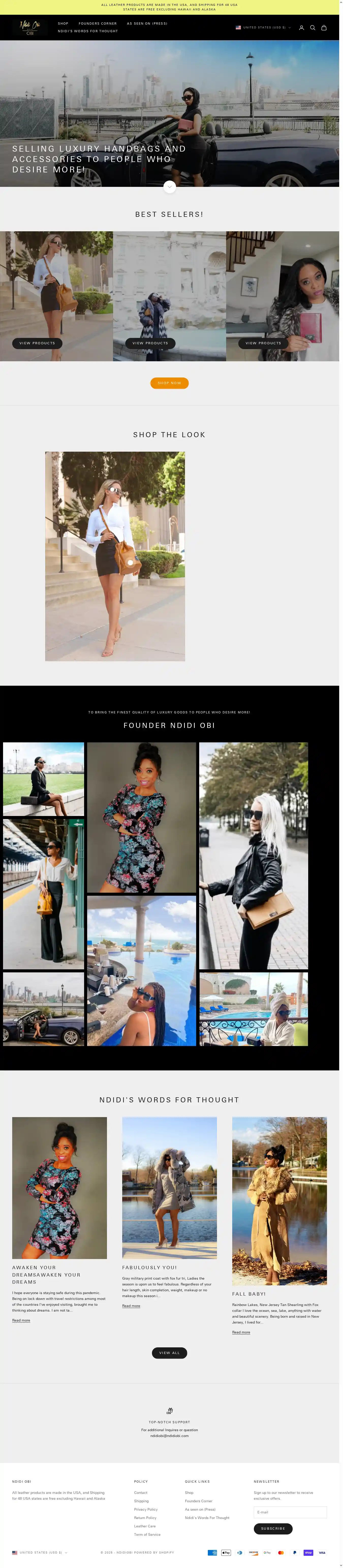Image resolution: width=343 pixels, height=1568 pixels.
Task: Open Ndidi's Words For Thought in header
Action: pos(88,31)
